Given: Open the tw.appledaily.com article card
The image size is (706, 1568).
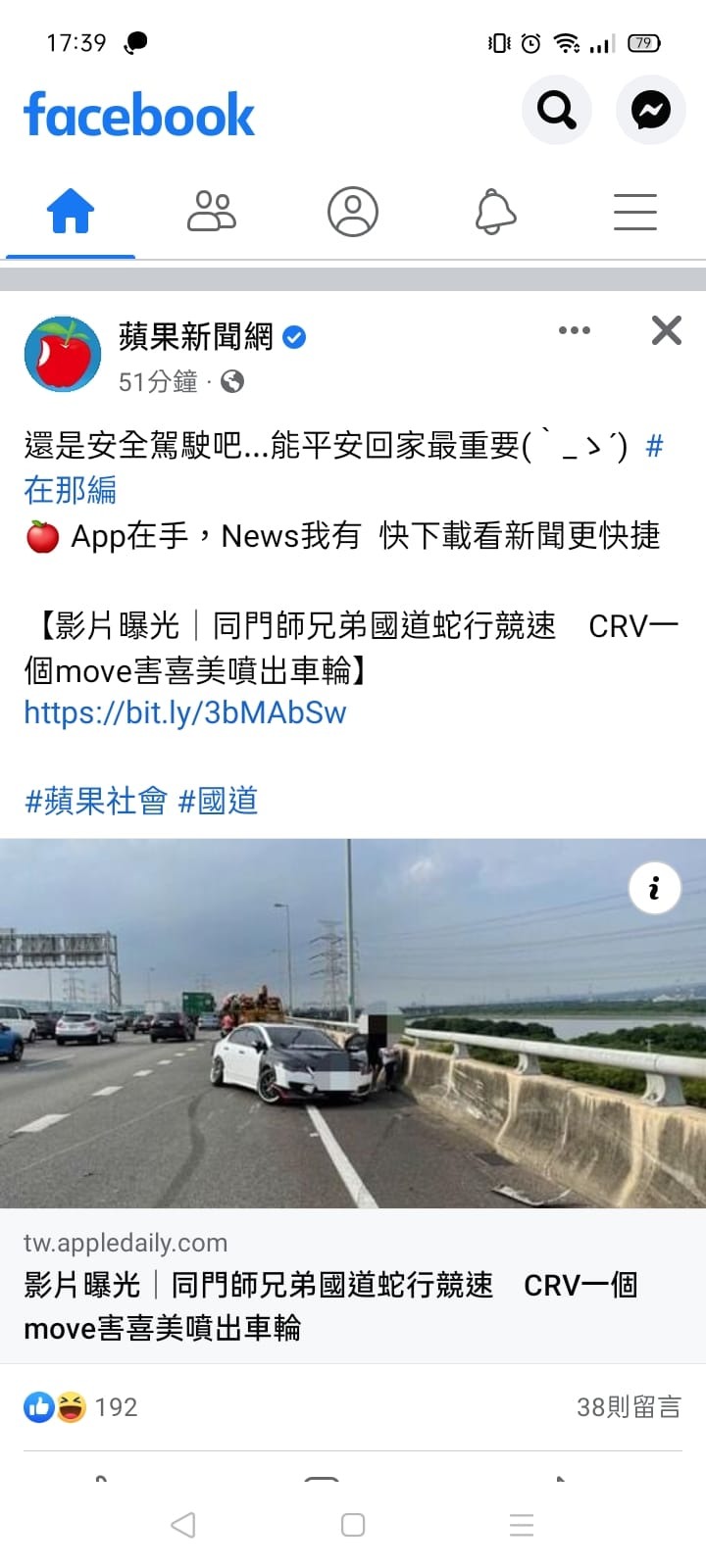Looking at the screenshot, I should click(x=353, y=1285).
